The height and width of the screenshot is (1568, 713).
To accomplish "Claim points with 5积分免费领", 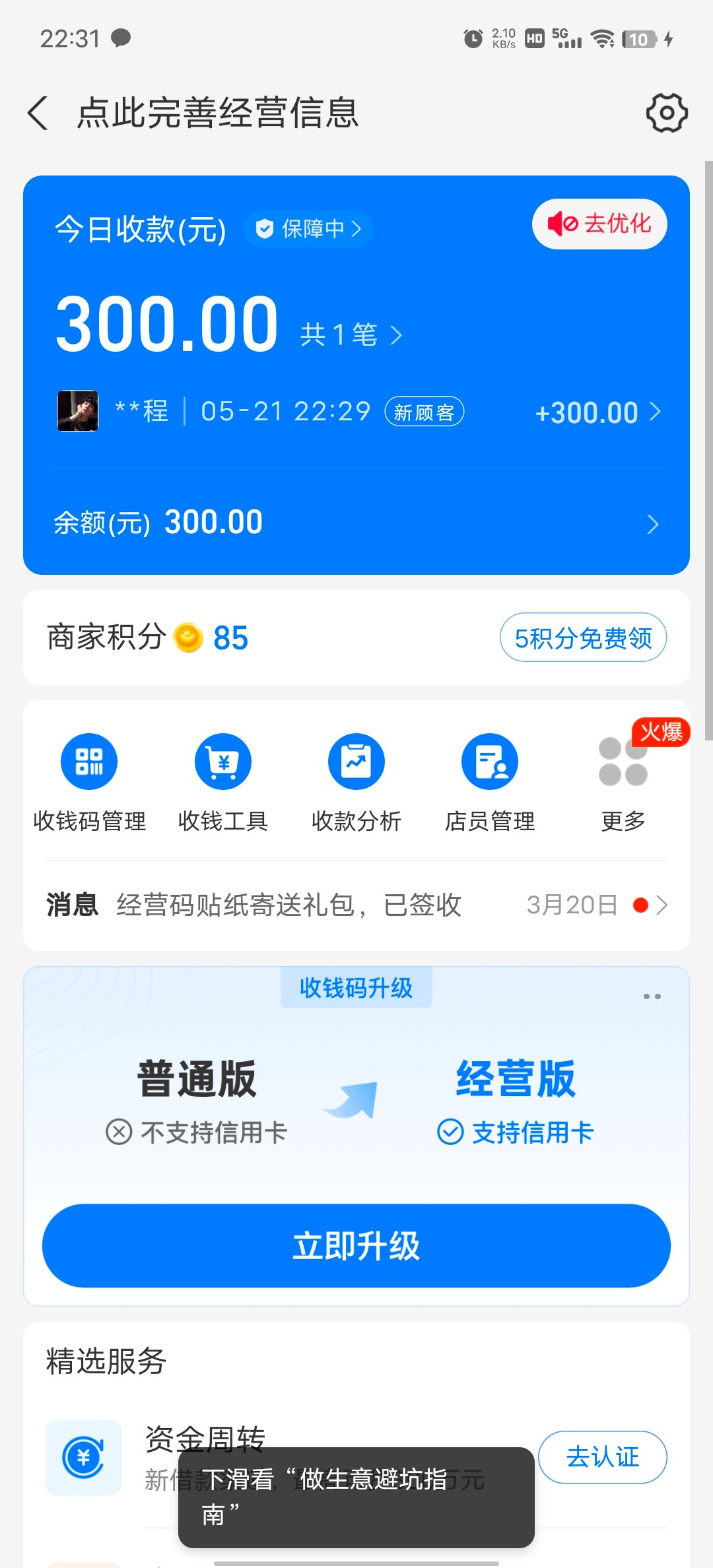I will pos(584,637).
